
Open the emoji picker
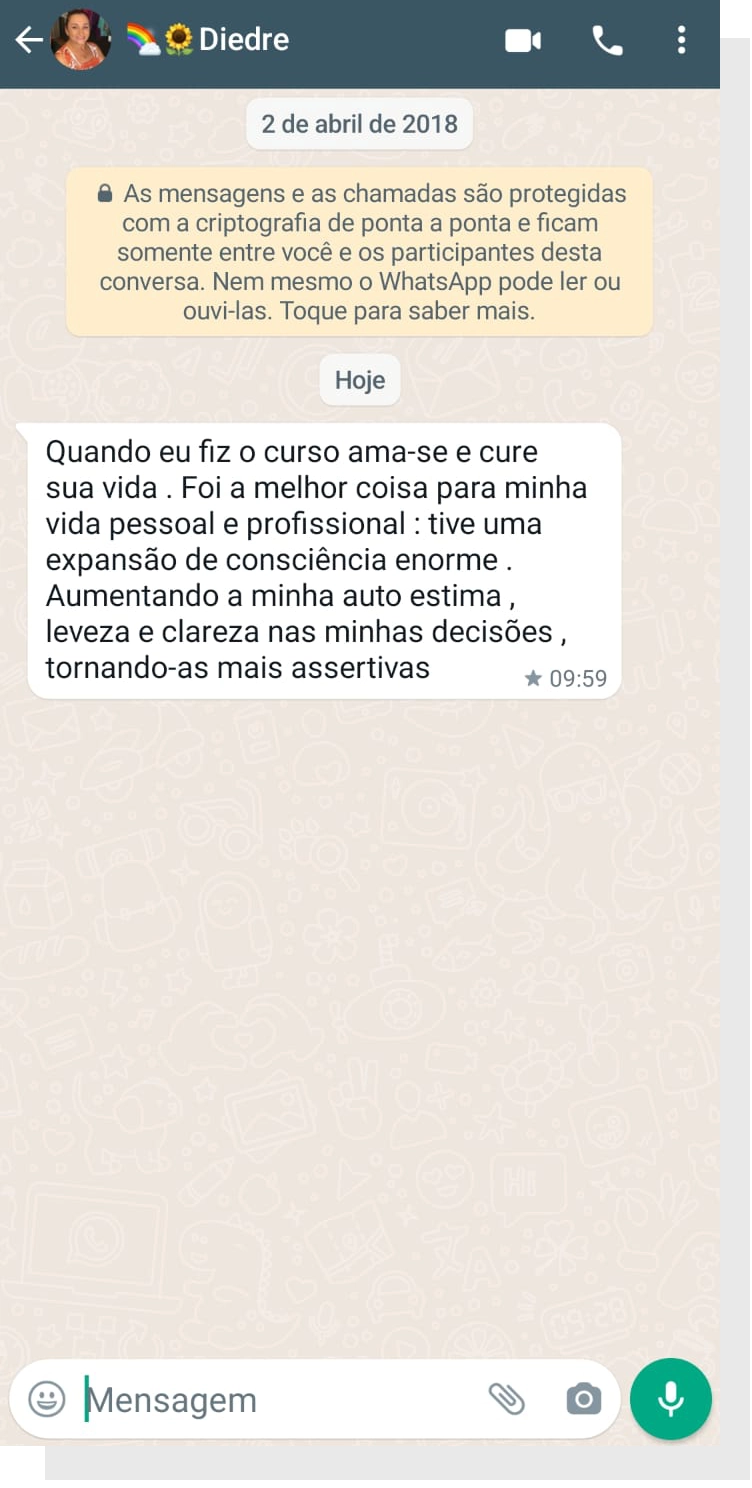pyautogui.click(x=46, y=1399)
